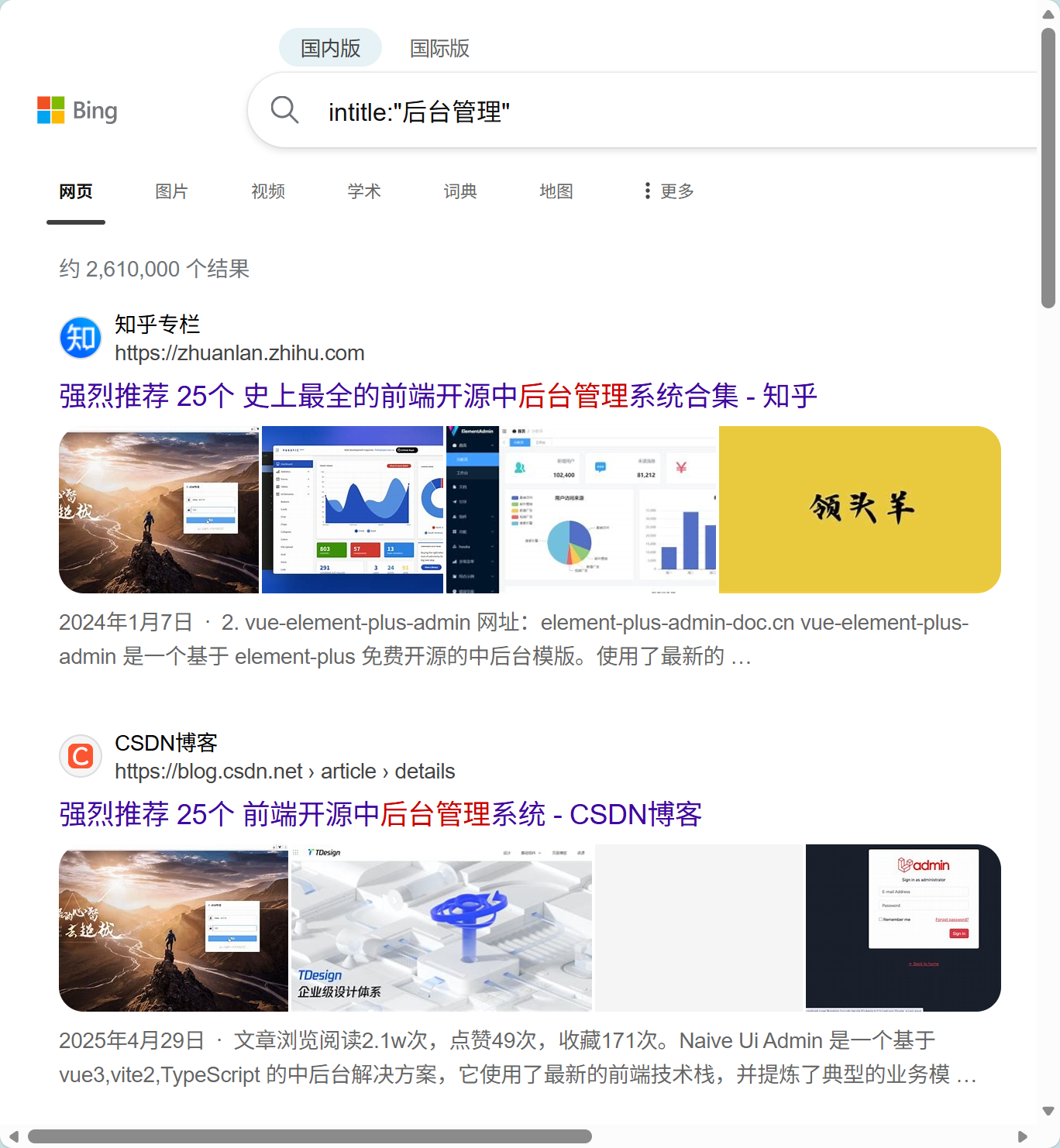This screenshot has height=1148, width=1060.
Task: Tap the scroll-down arrow on the vertical scrollbar
Action: [1048, 1111]
